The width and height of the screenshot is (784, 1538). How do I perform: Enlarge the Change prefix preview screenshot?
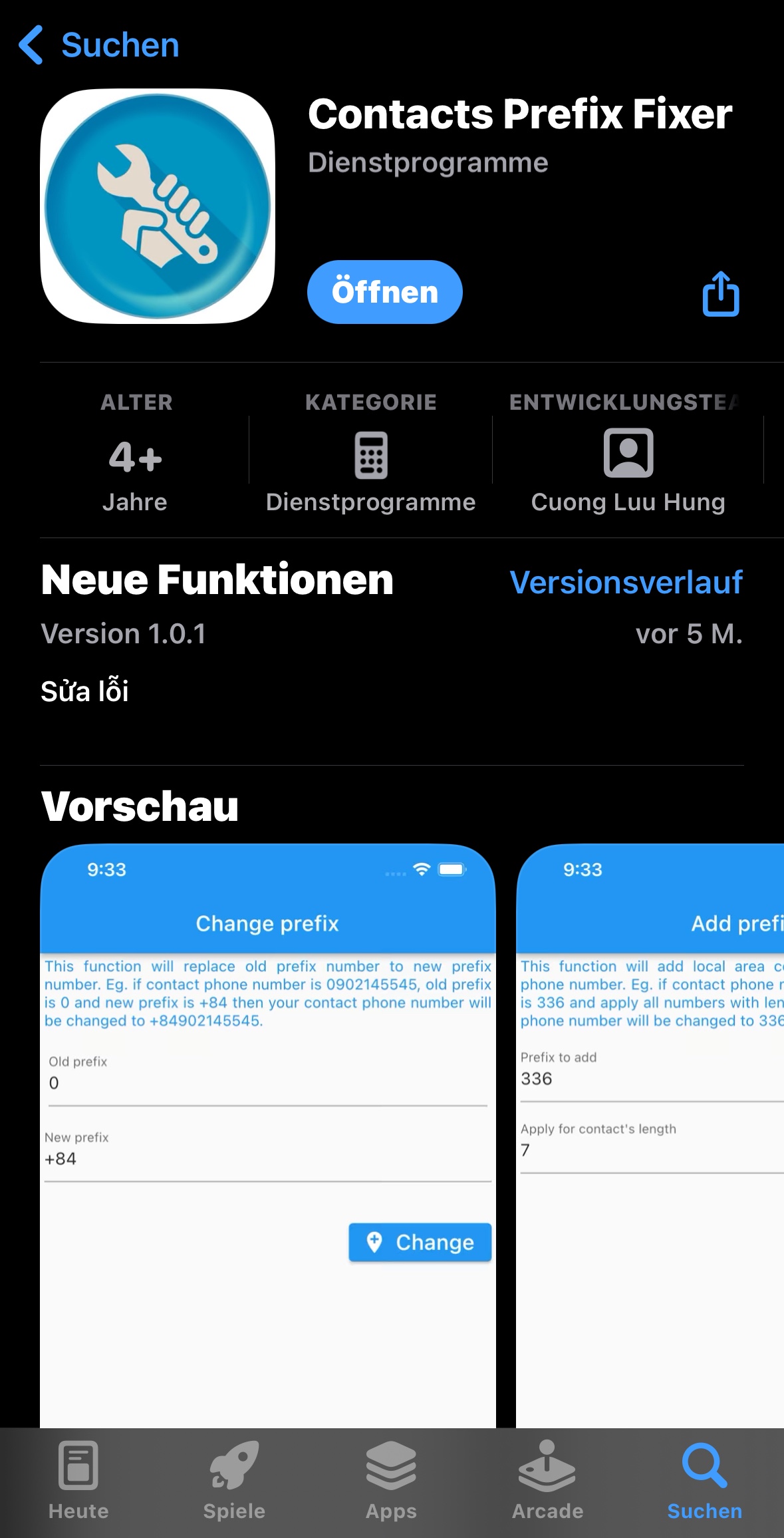(268, 1131)
